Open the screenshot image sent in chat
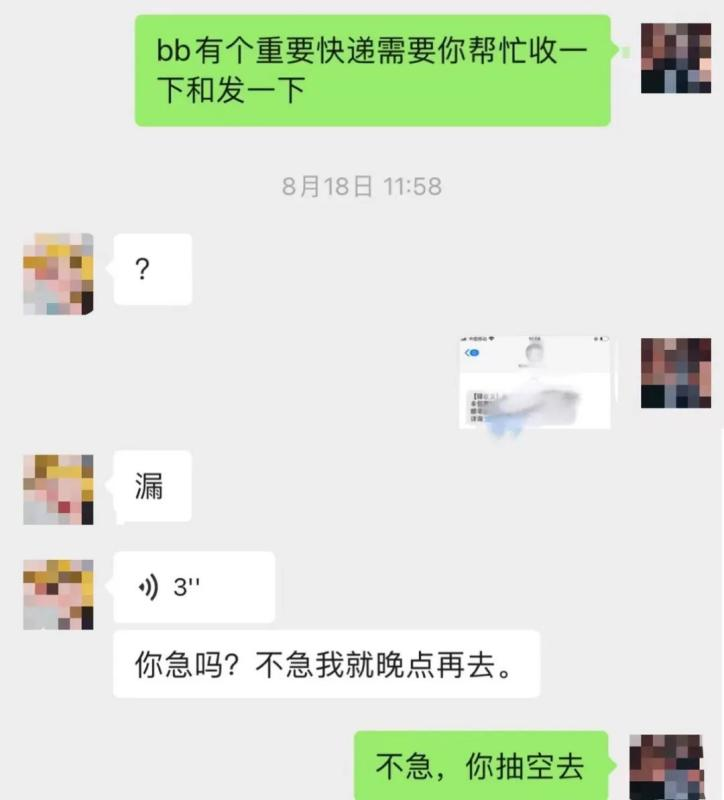 click(536, 384)
